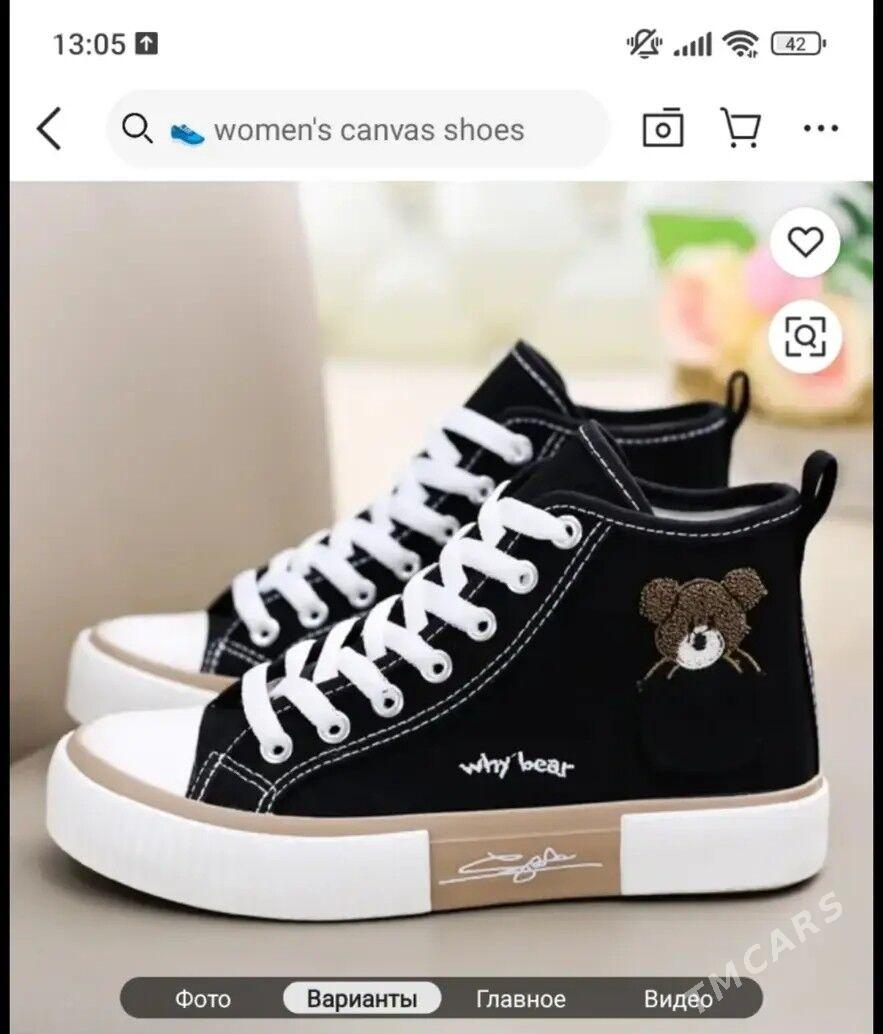
Task: Select the Варианты tab
Action: (x=362, y=998)
